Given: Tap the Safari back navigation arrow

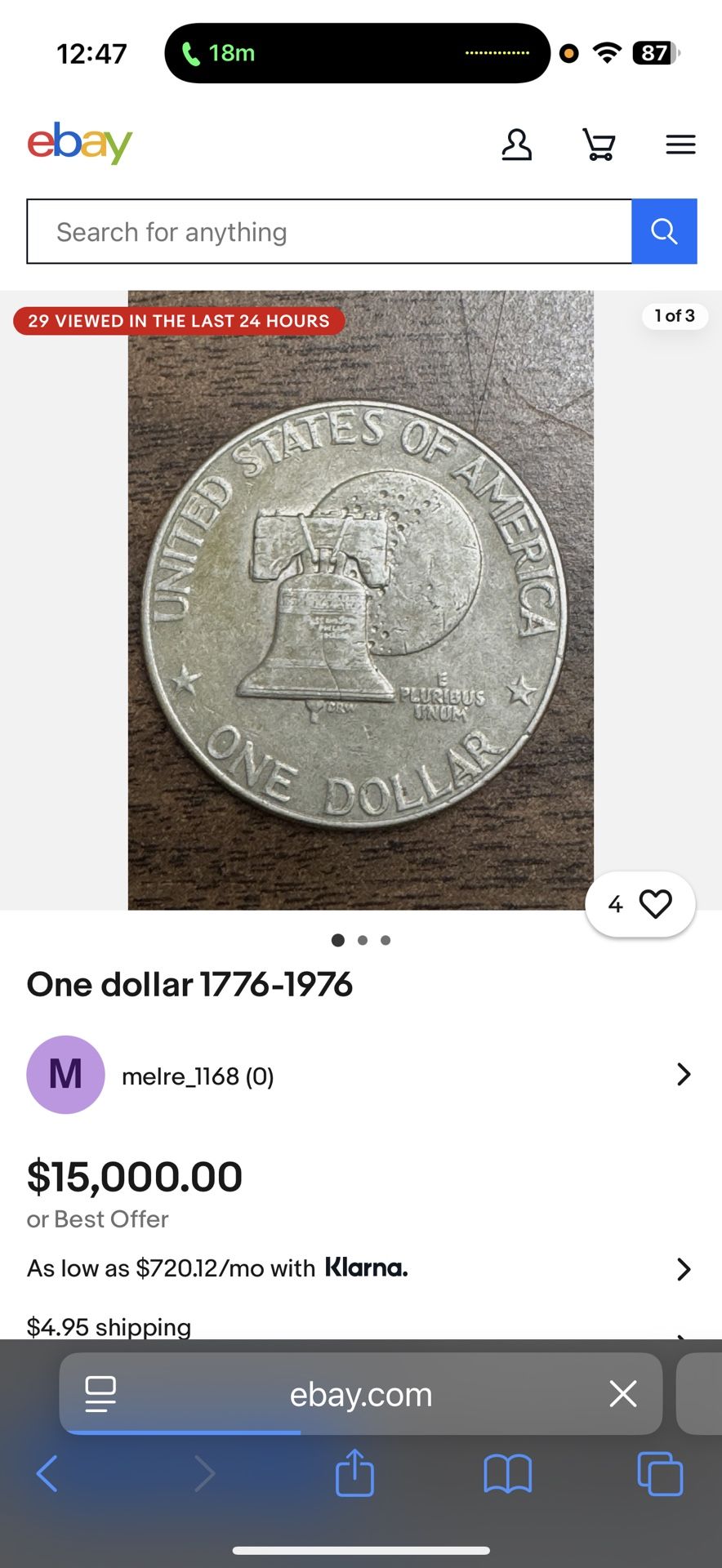Looking at the screenshot, I should tap(47, 1474).
